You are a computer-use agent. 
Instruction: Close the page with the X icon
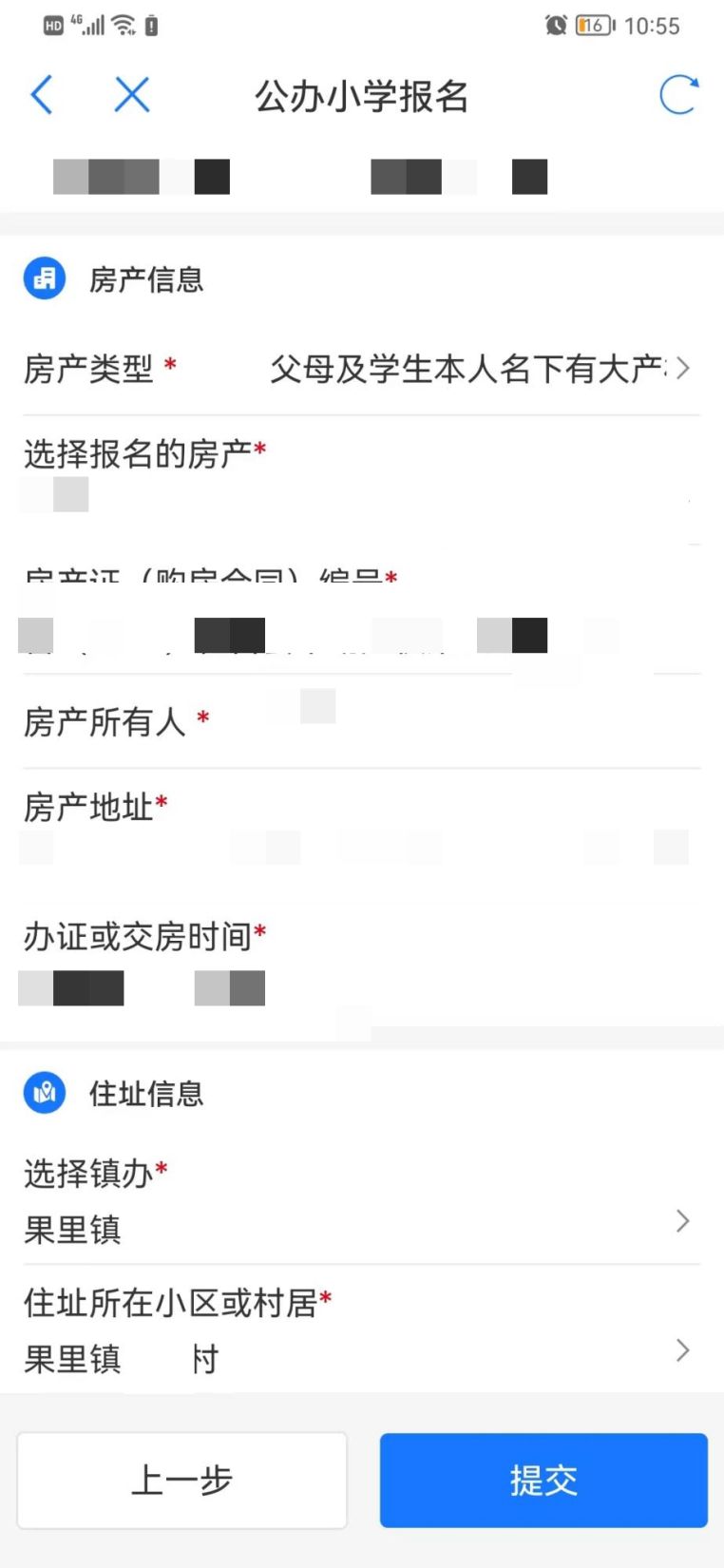pos(132,95)
